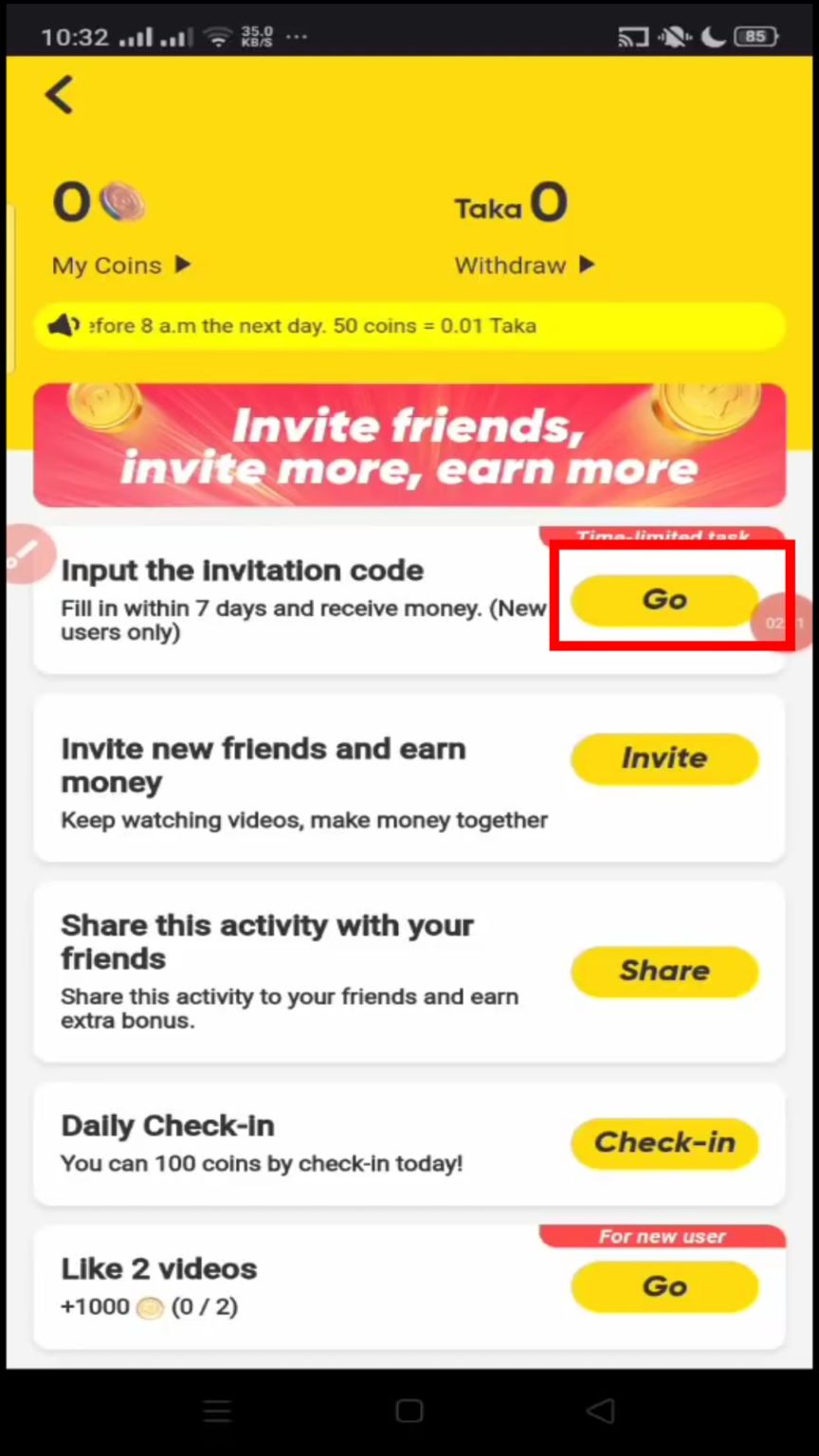
Task: Open the recent apps menu button
Action: point(217,1410)
